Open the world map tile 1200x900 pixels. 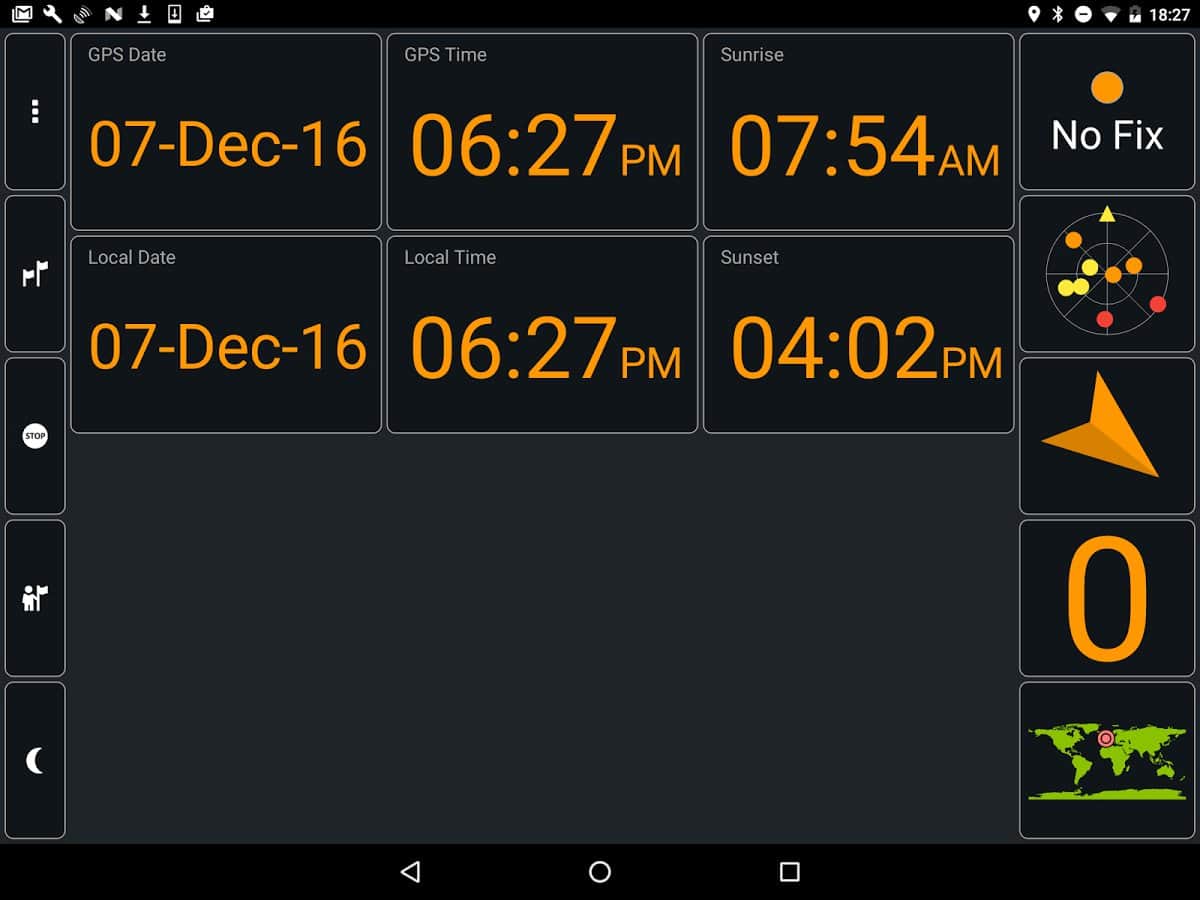click(1107, 760)
